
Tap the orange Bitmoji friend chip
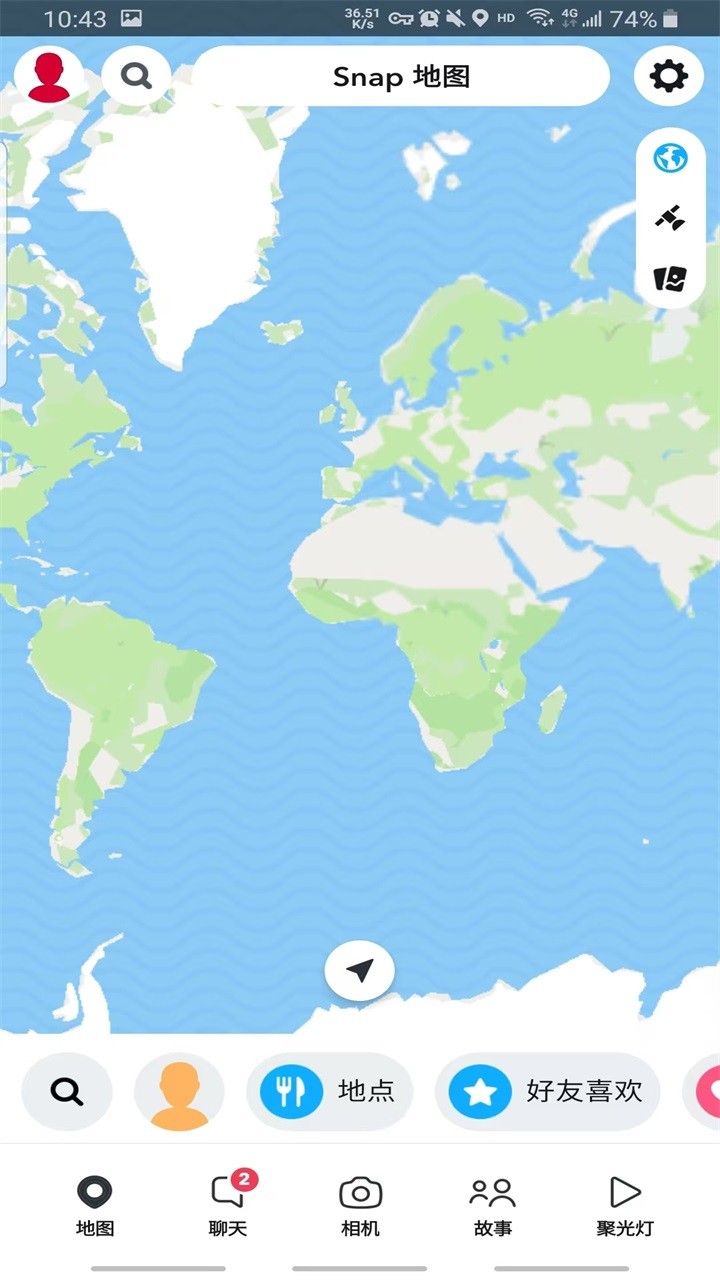point(178,1092)
